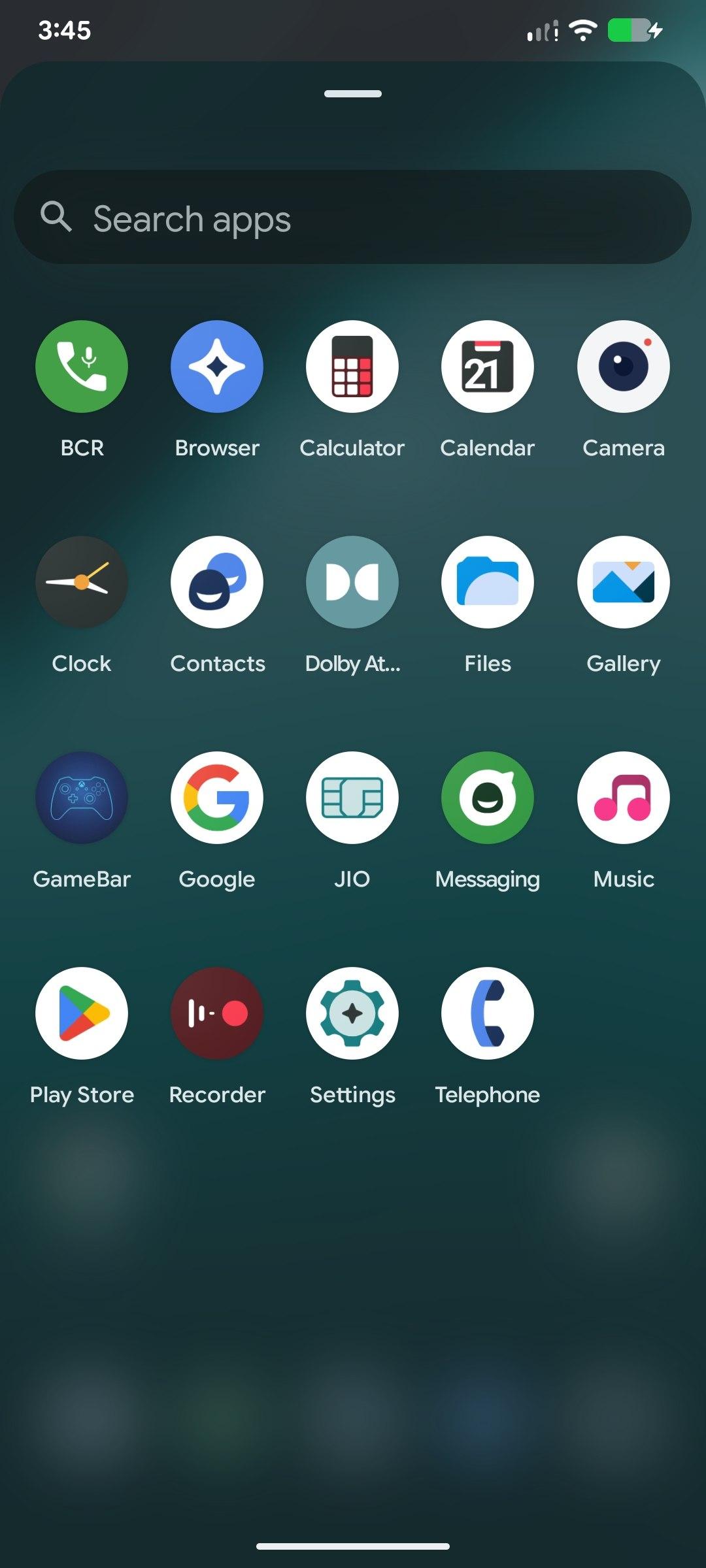Open the Music app
This screenshot has width=706, height=1568.
click(x=623, y=798)
